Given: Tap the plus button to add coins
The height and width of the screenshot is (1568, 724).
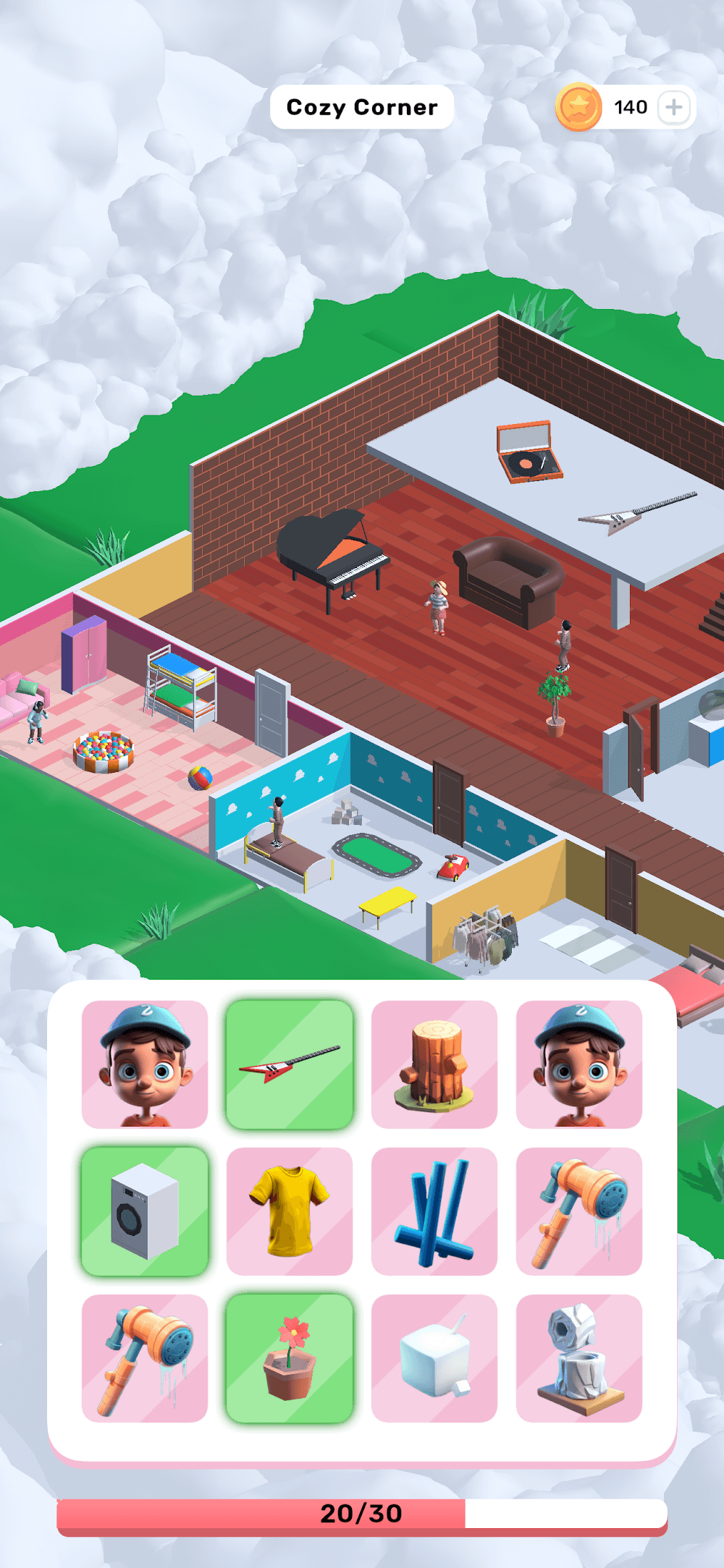Looking at the screenshot, I should click(x=674, y=107).
